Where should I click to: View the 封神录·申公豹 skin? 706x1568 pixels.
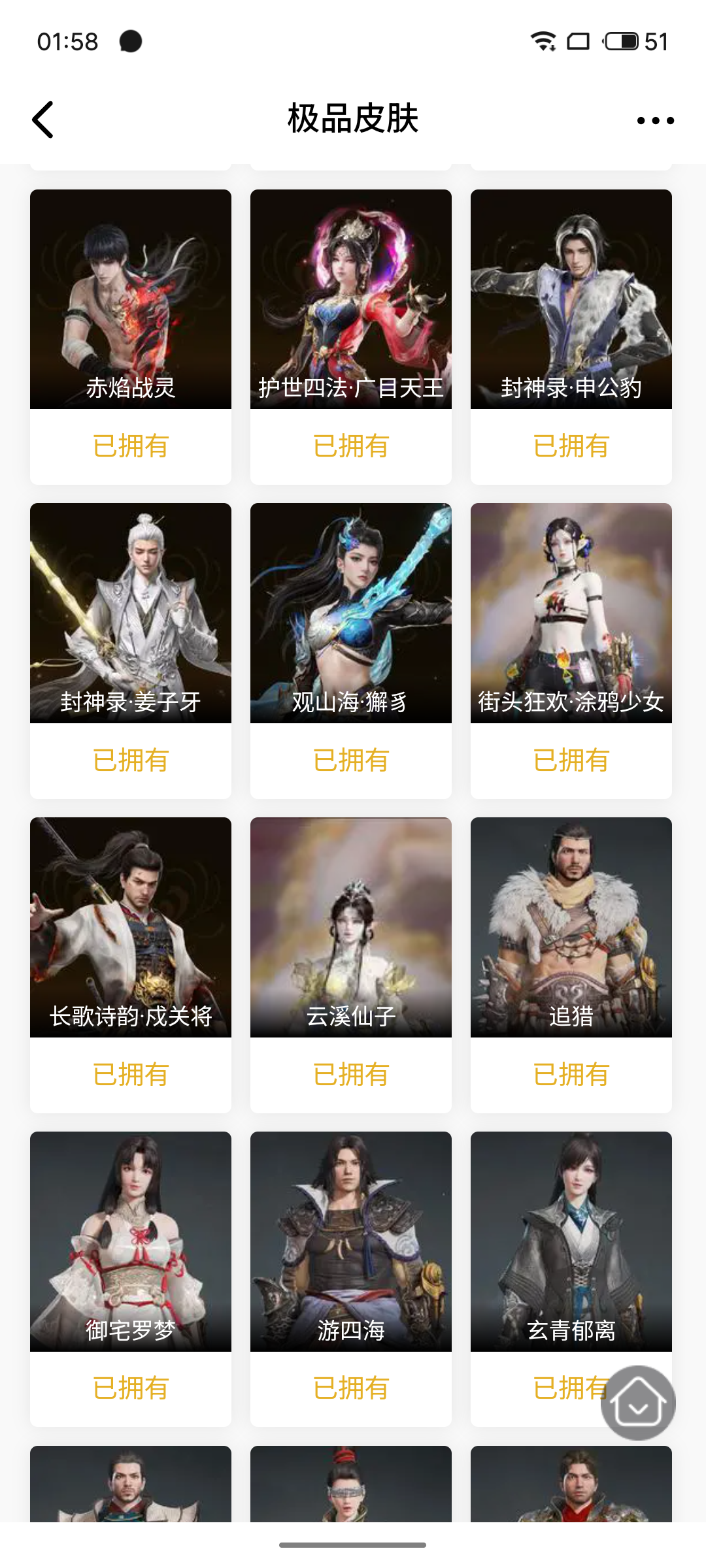coord(571,337)
